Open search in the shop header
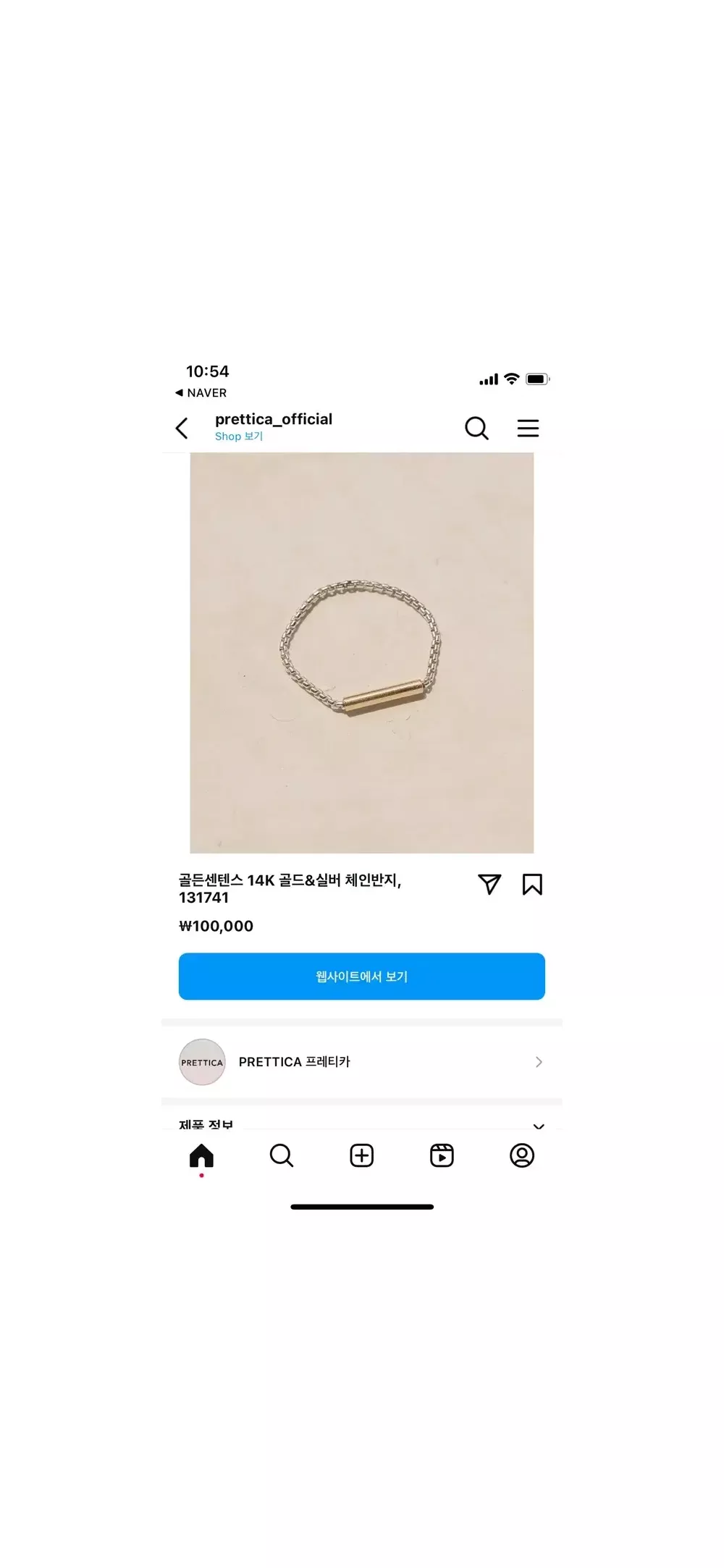Viewport: 724px width, 1568px height. (476, 428)
